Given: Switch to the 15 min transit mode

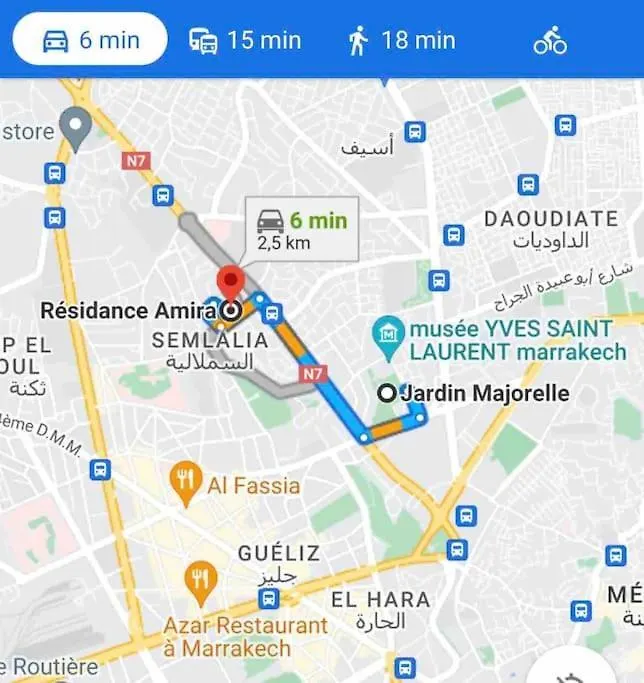Looking at the screenshot, I should (244, 40).
